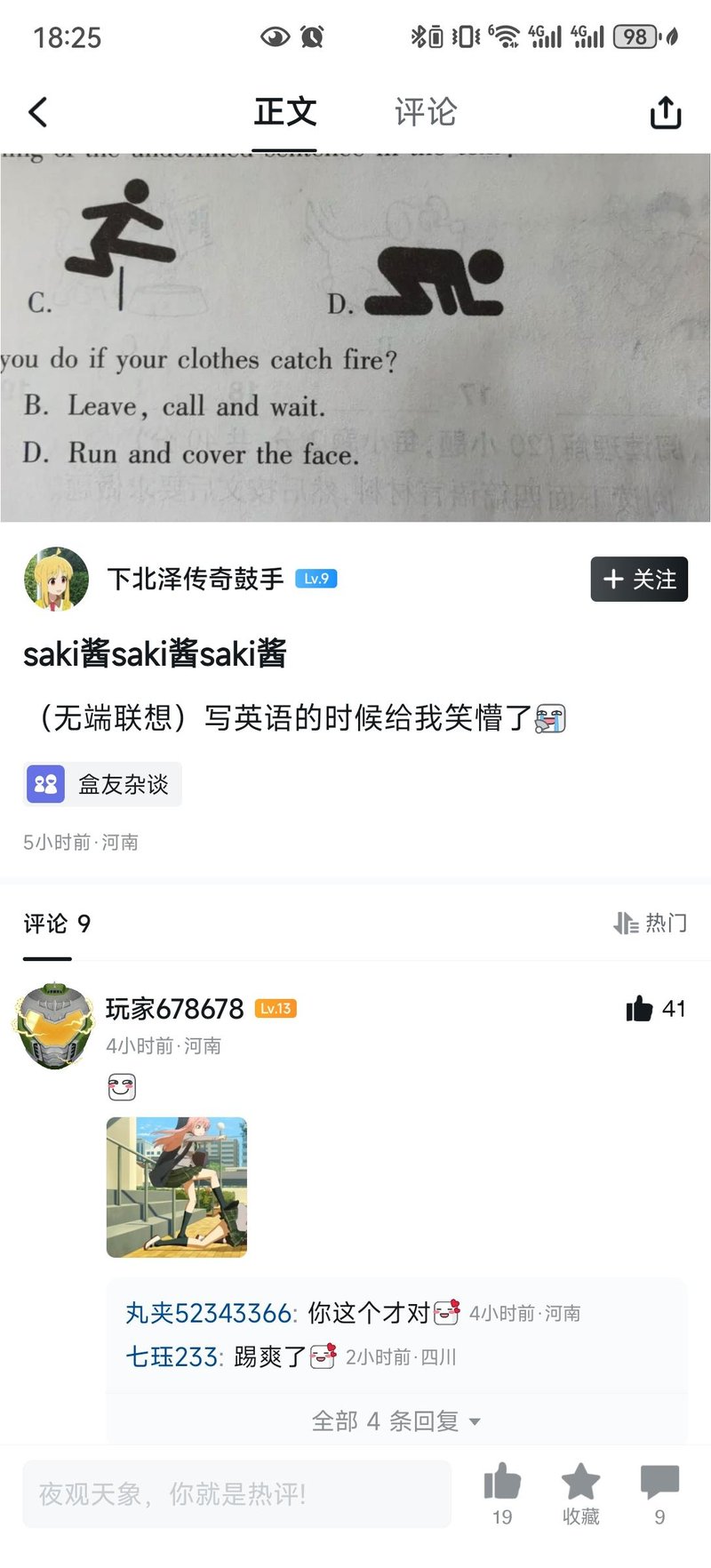This screenshot has width=711, height=1568.
Task: Expand 全部 4 条回复
Action: pos(396,1420)
